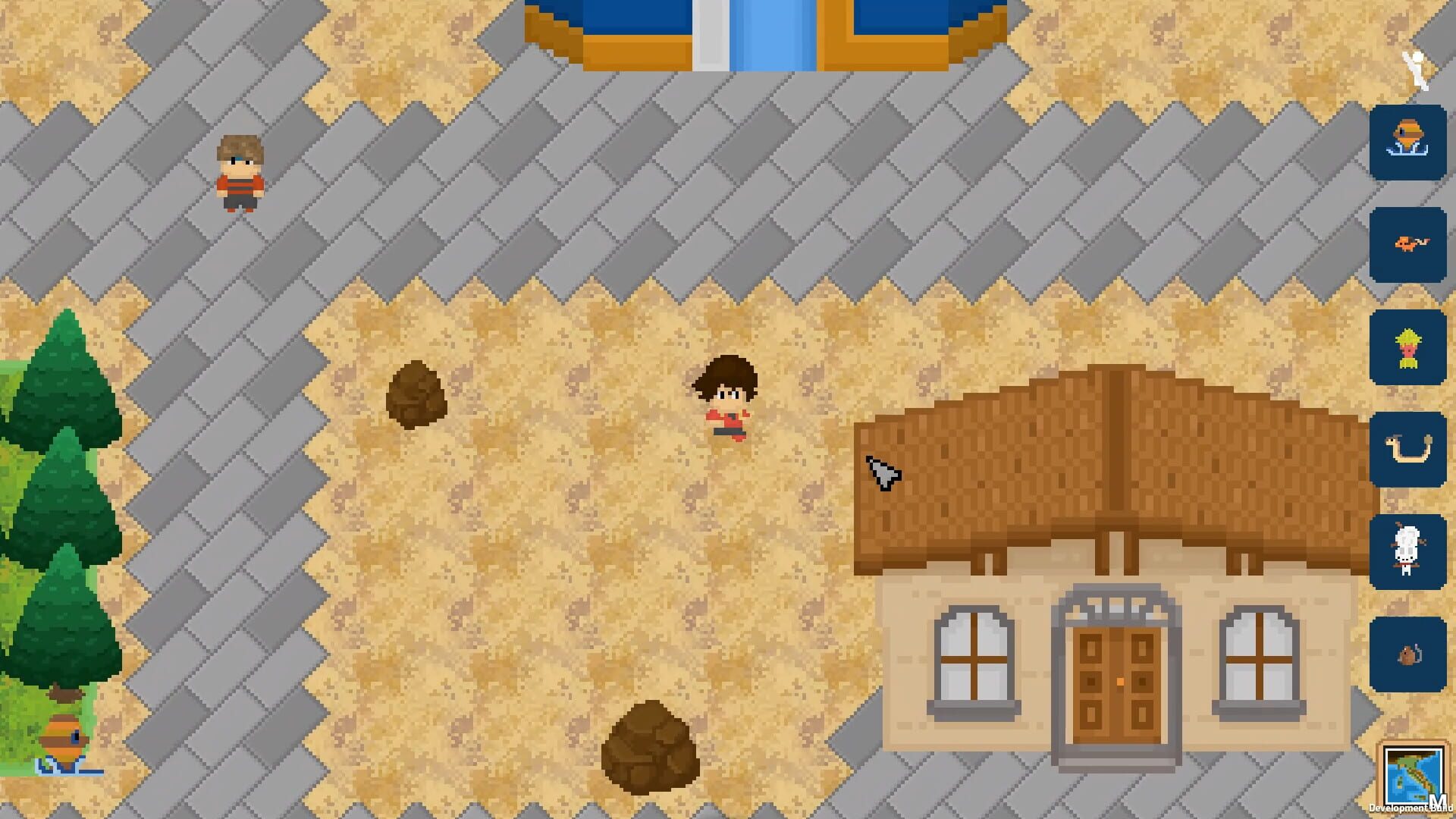The image size is (1456, 819).
Task: Select the orange lizard creature party slot
Action: pos(1408,245)
